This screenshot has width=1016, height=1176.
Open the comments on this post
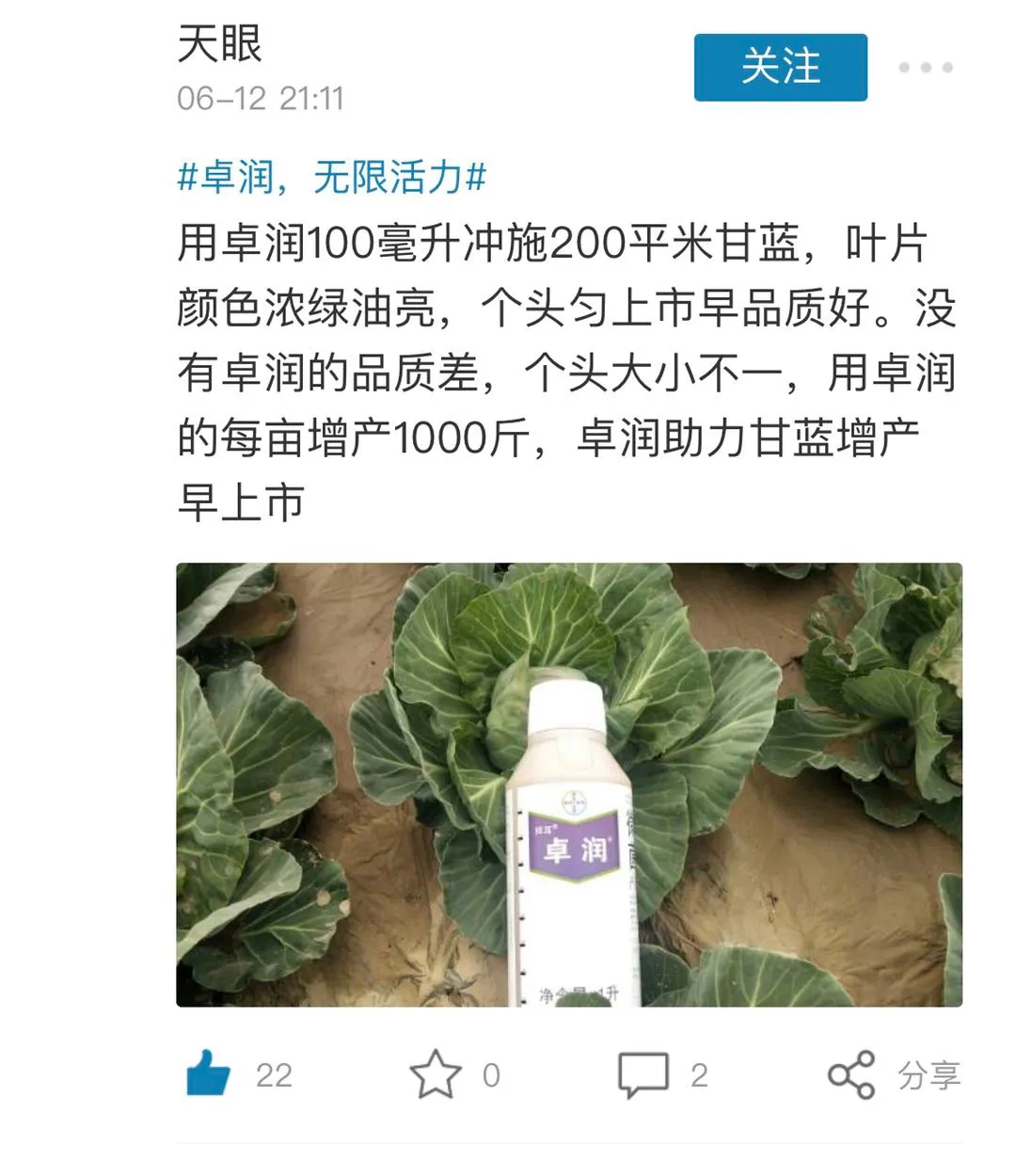pyautogui.click(x=643, y=1073)
